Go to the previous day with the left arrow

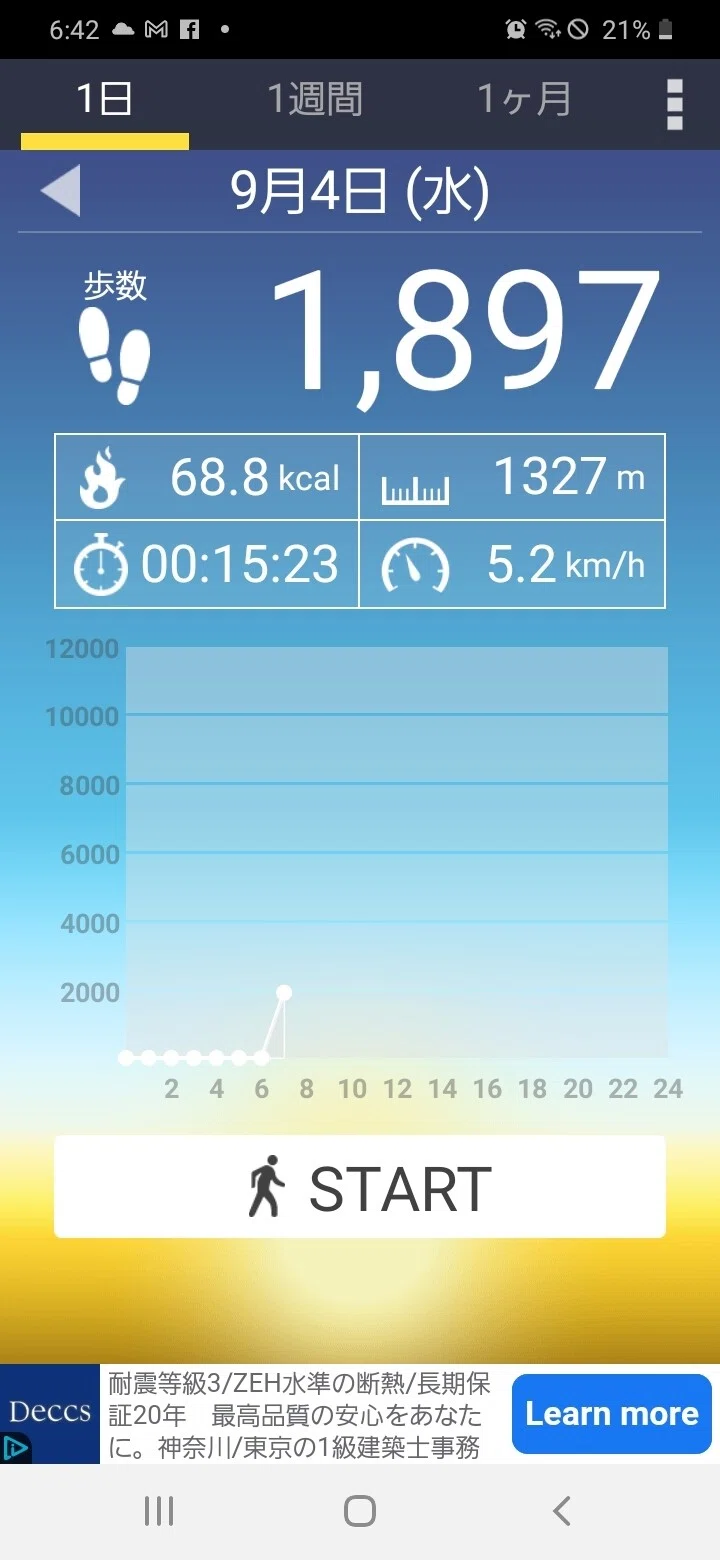(x=61, y=191)
